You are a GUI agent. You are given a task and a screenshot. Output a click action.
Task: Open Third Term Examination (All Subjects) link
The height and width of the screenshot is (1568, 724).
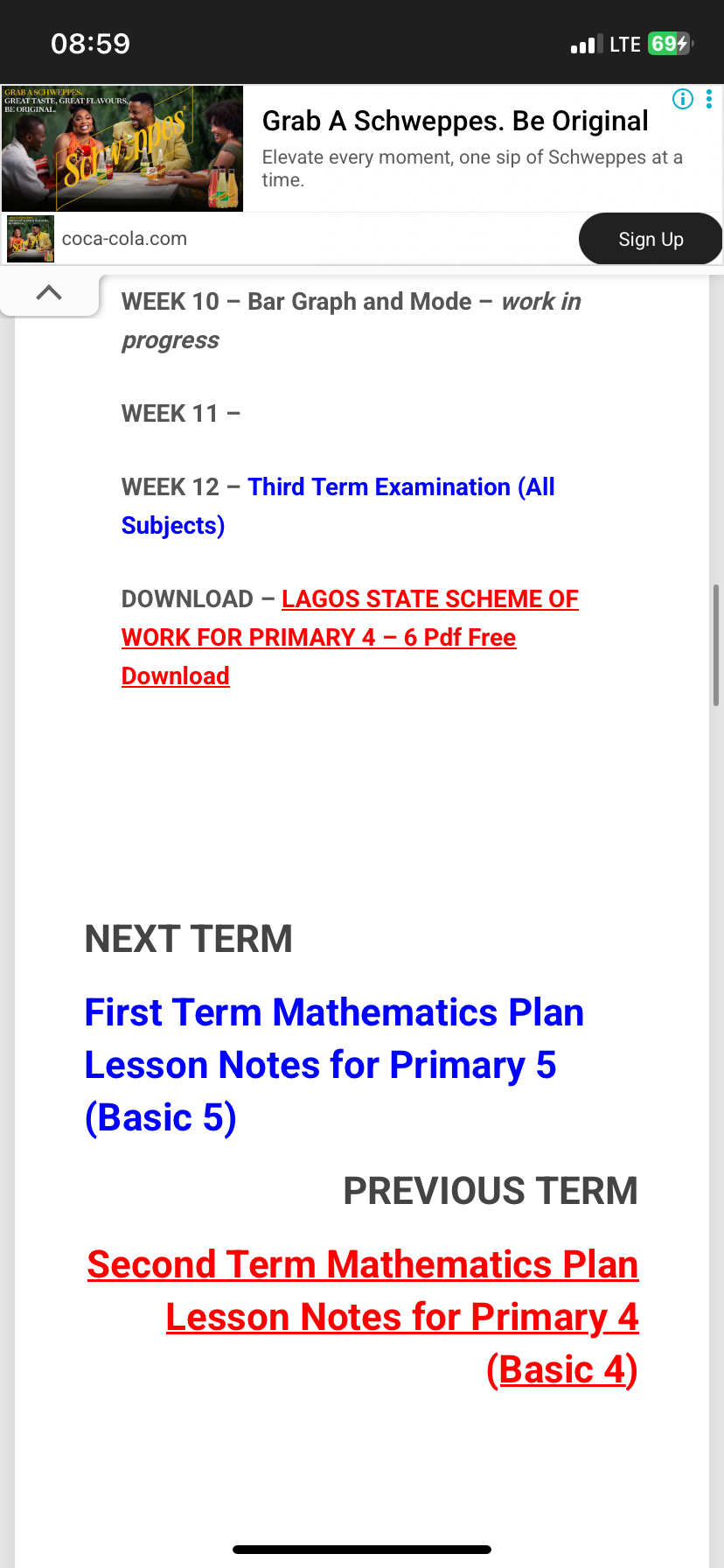click(x=338, y=506)
